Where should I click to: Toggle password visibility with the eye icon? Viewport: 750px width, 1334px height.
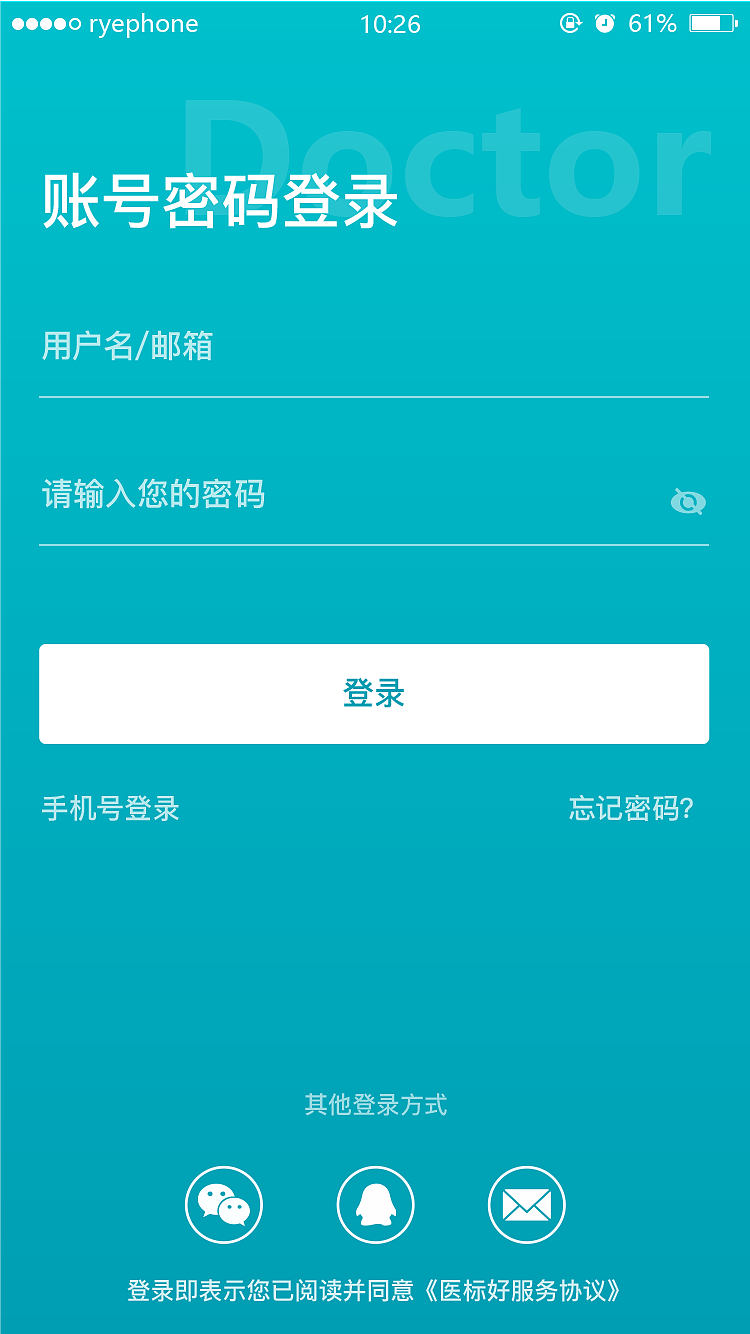coord(688,502)
